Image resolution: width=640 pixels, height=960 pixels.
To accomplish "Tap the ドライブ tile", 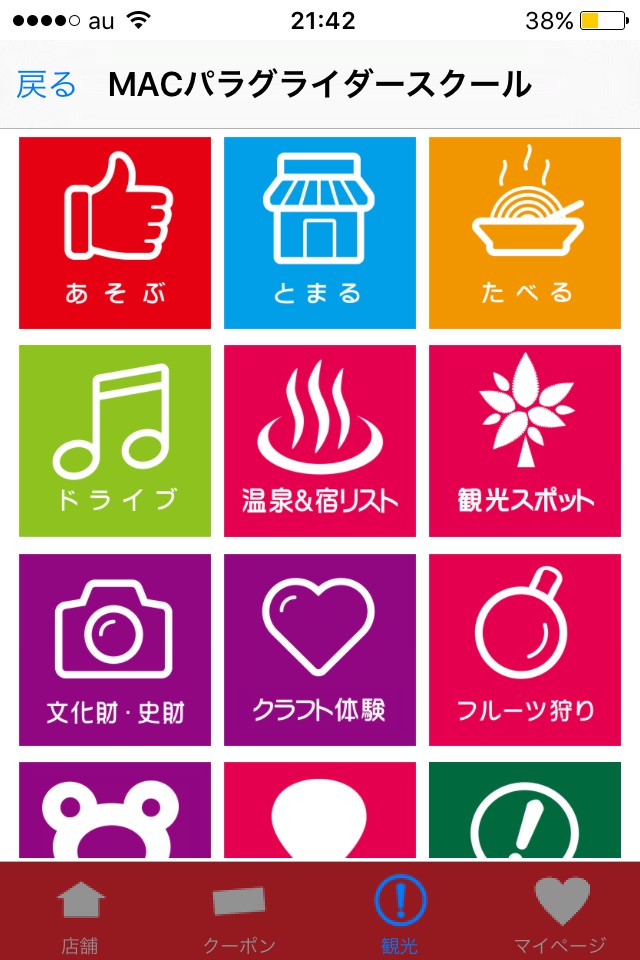I will coord(115,441).
